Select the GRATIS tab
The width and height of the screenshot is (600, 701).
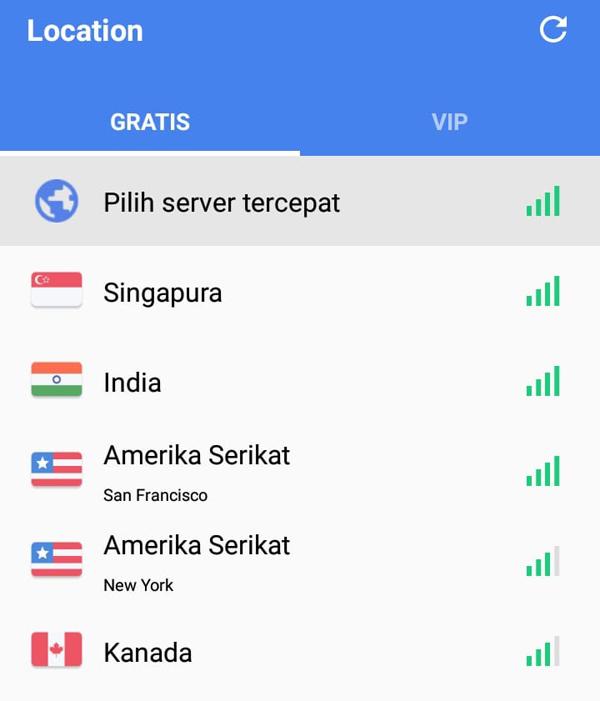pyautogui.click(x=150, y=123)
